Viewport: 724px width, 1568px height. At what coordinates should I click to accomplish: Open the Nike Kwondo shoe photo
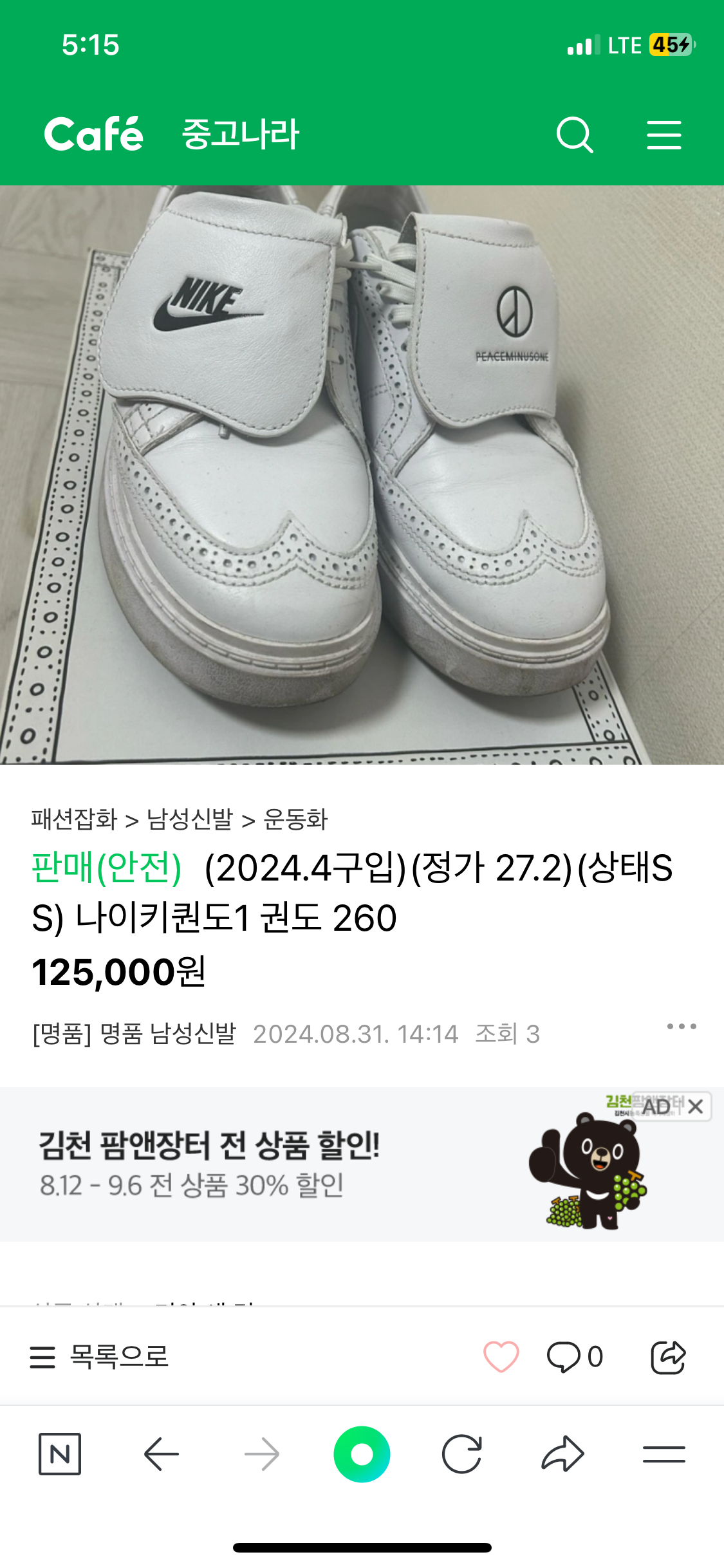[x=362, y=475]
